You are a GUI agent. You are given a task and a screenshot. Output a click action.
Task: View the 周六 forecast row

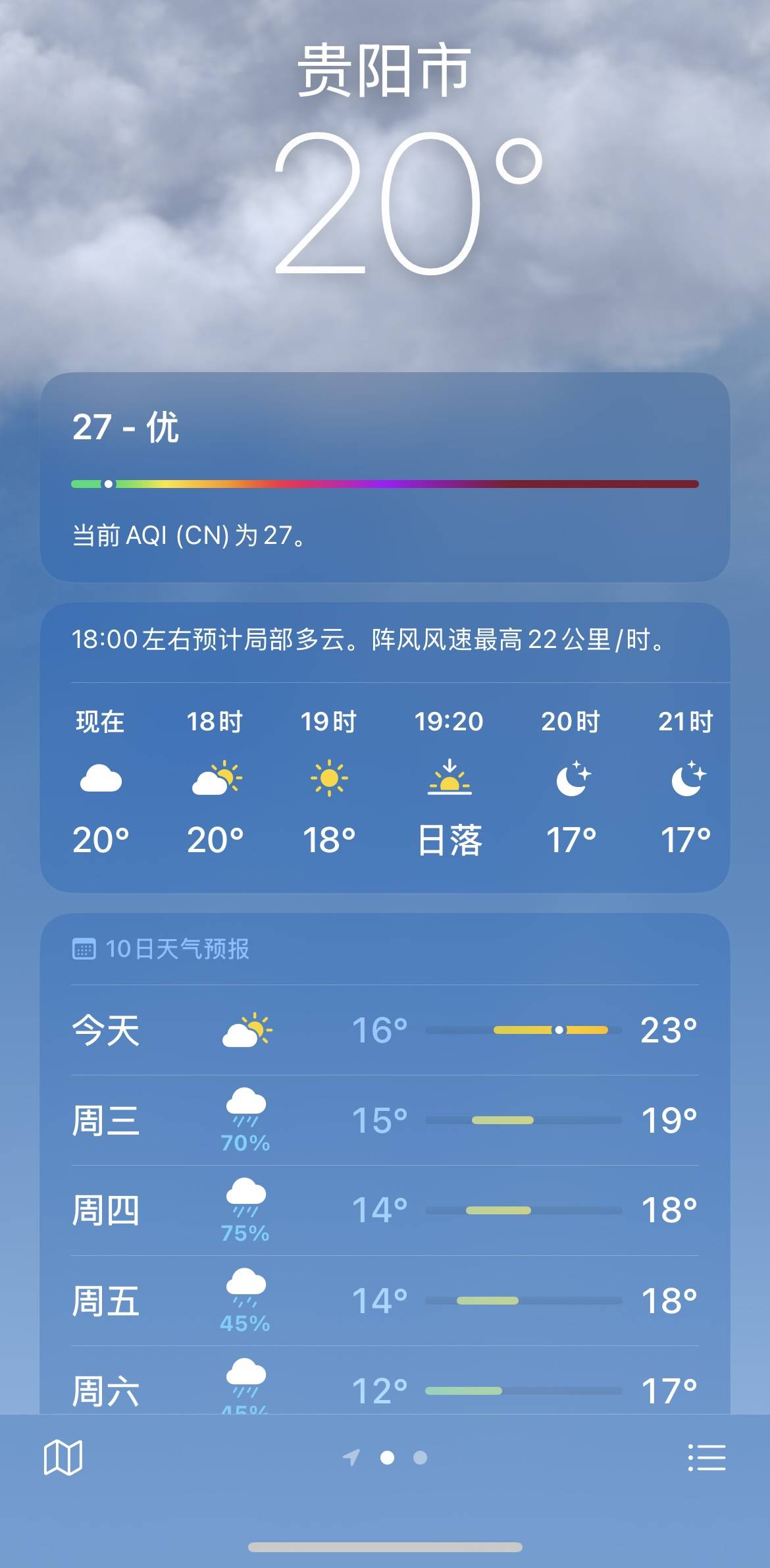(x=385, y=1380)
